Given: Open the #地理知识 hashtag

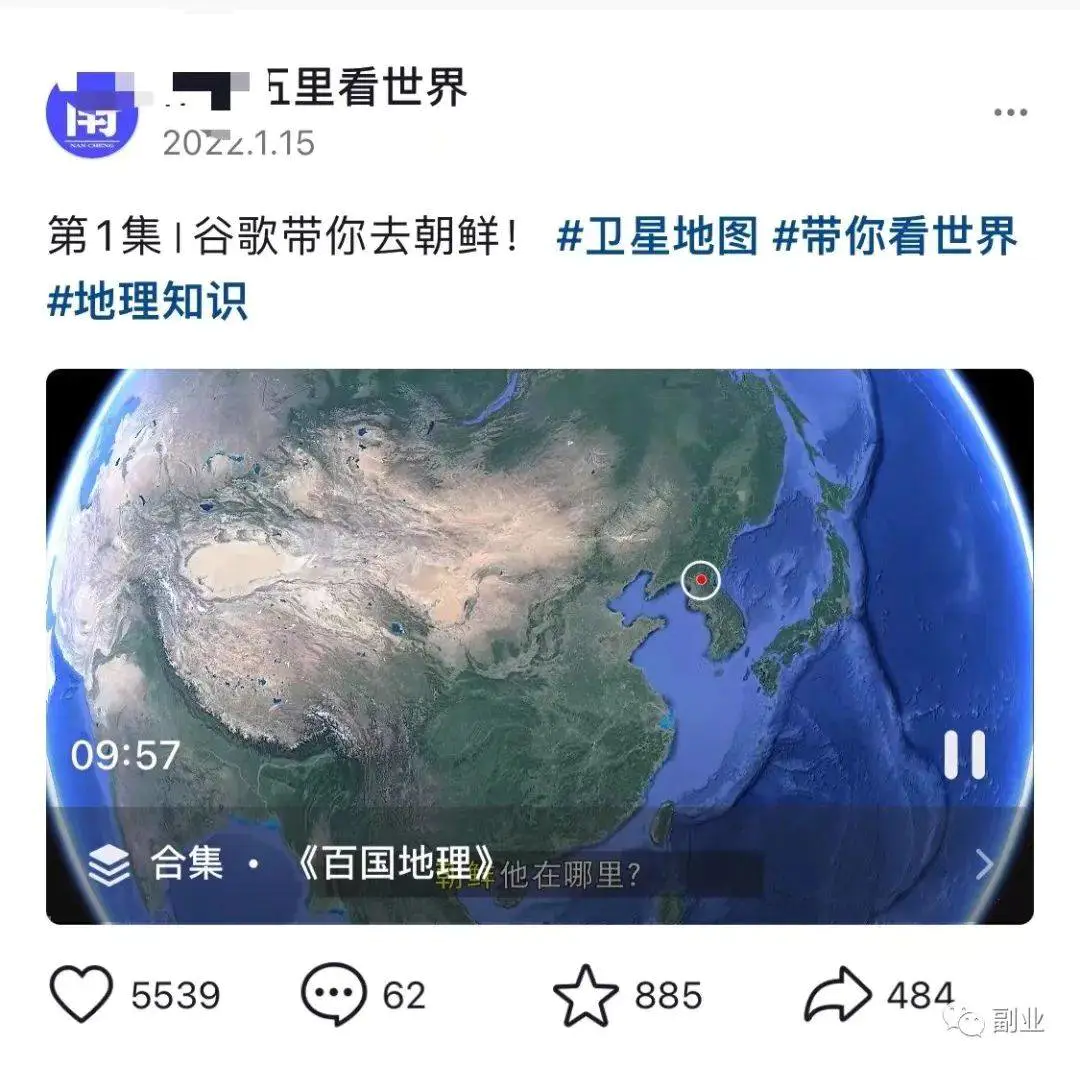Looking at the screenshot, I should pyautogui.click(x=147, y=300).
